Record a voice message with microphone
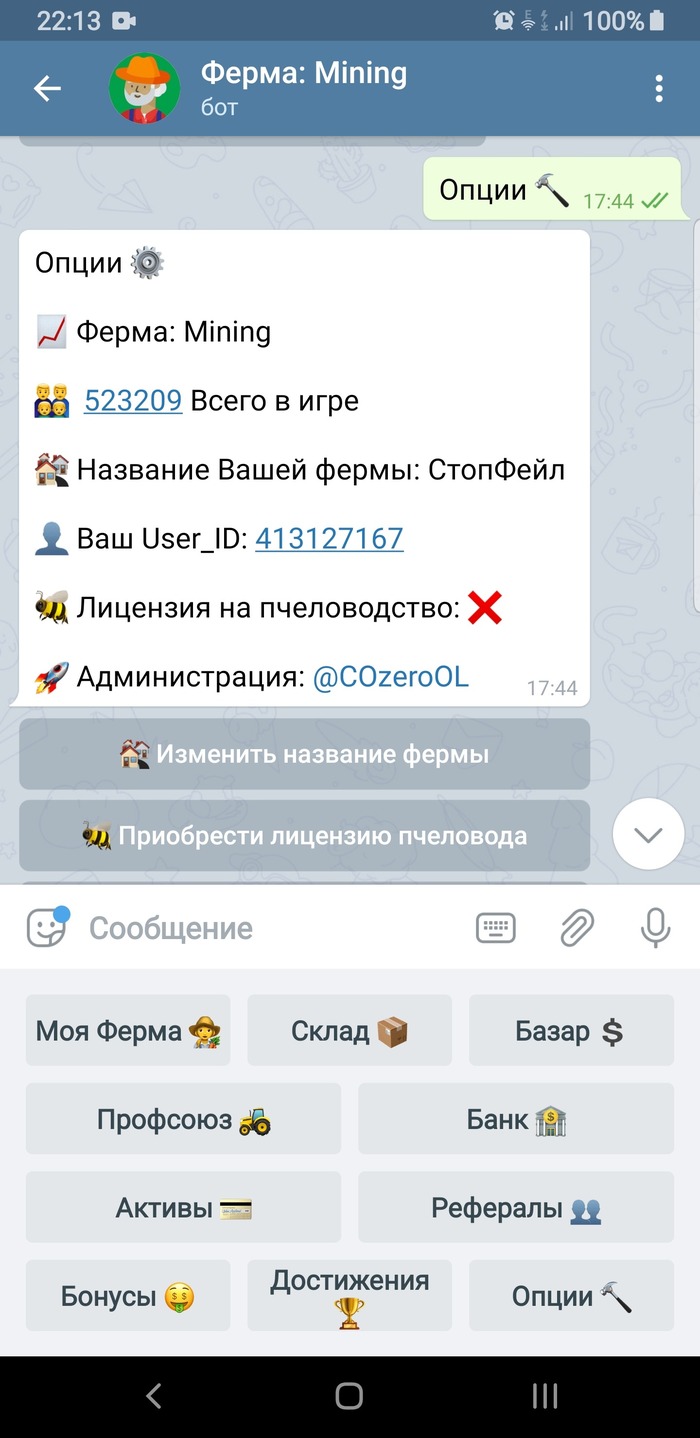 click(x=655, y=928)
